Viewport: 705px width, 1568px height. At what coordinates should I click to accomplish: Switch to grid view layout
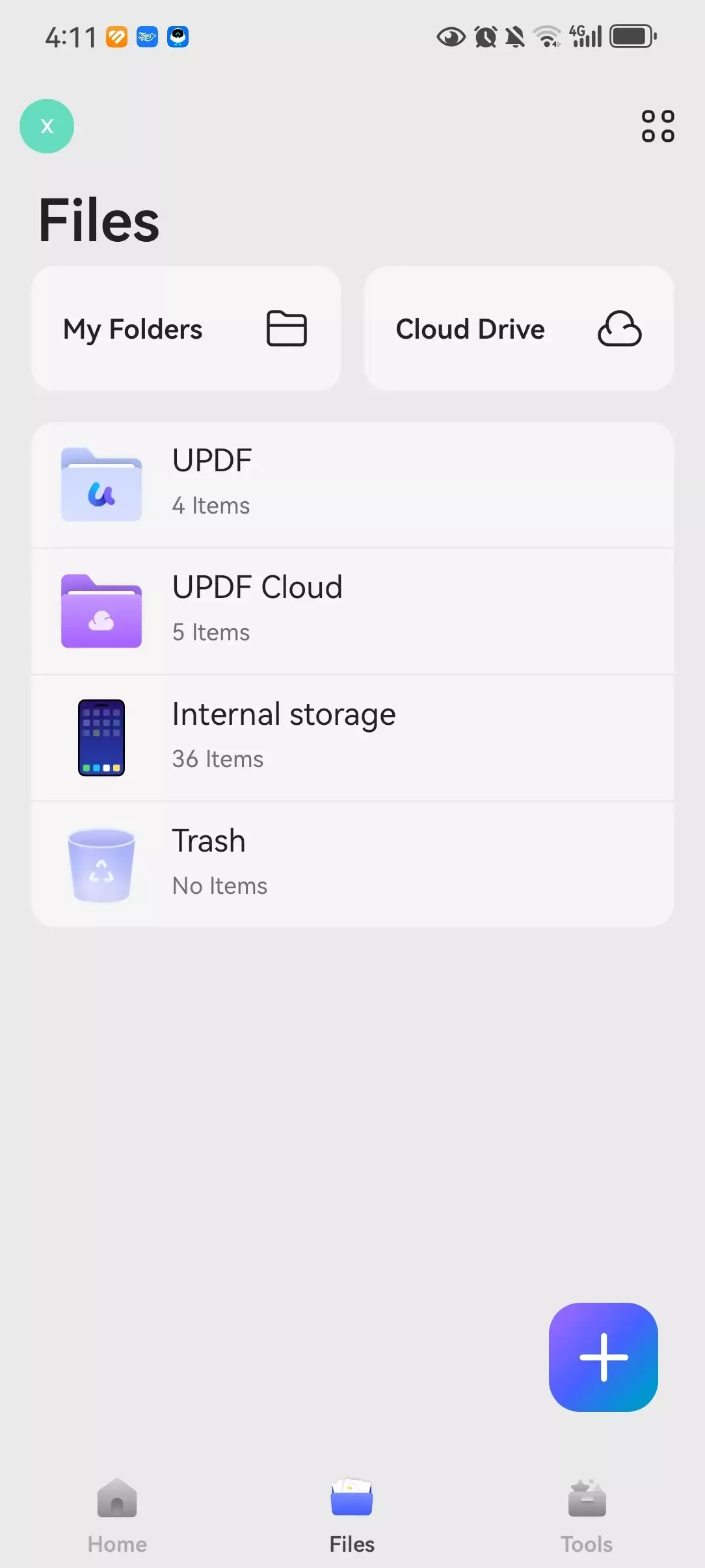[x=657, y=126]
